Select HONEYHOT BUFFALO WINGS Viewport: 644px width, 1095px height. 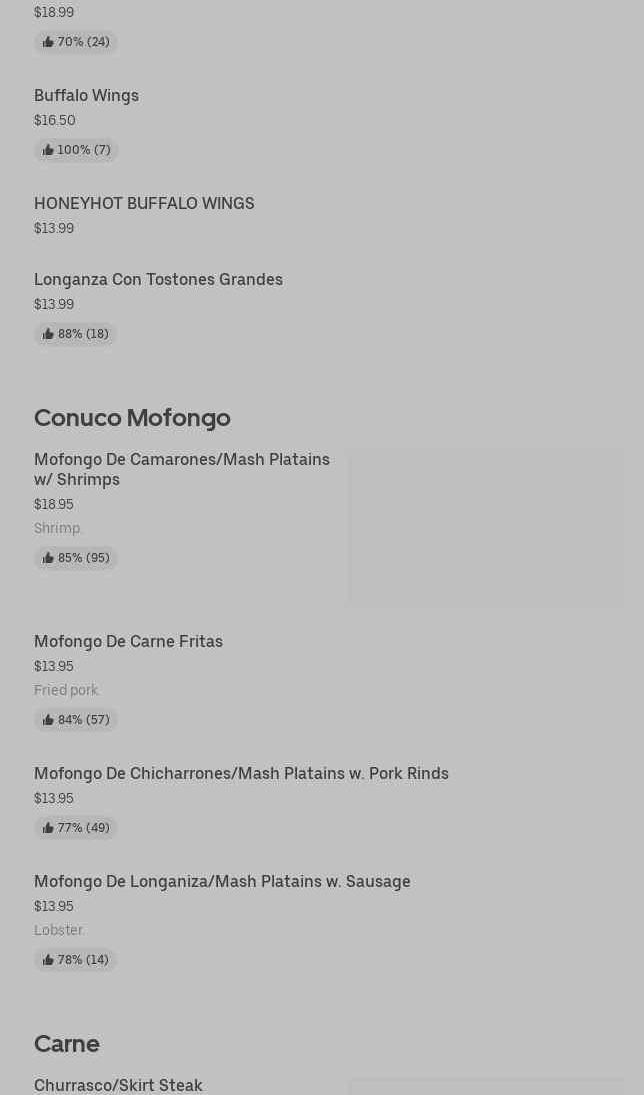pyautogui.click(x=144, y=204)
